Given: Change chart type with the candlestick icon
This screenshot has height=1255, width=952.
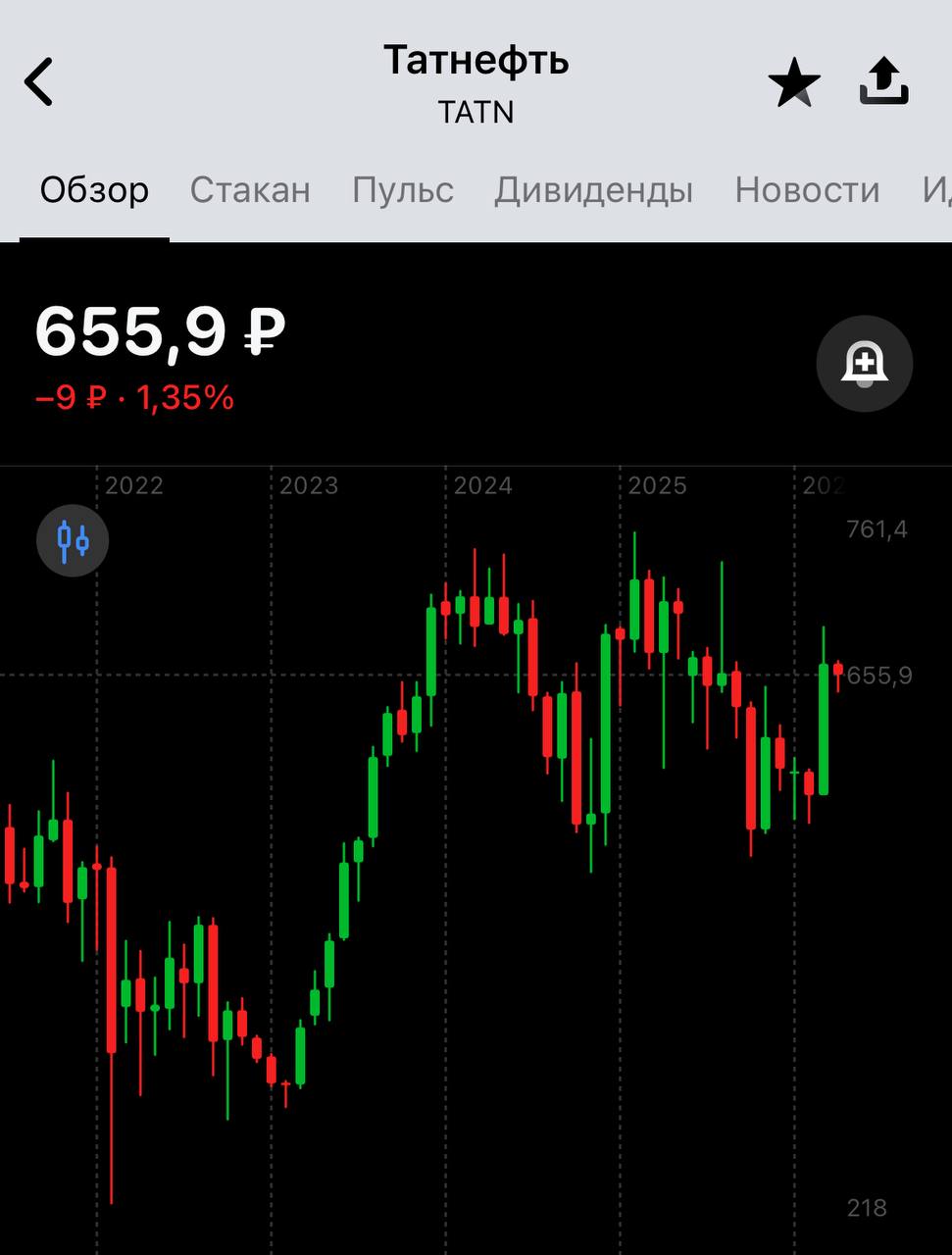Looking at the screenshot, I should click(x=73, y=540).
